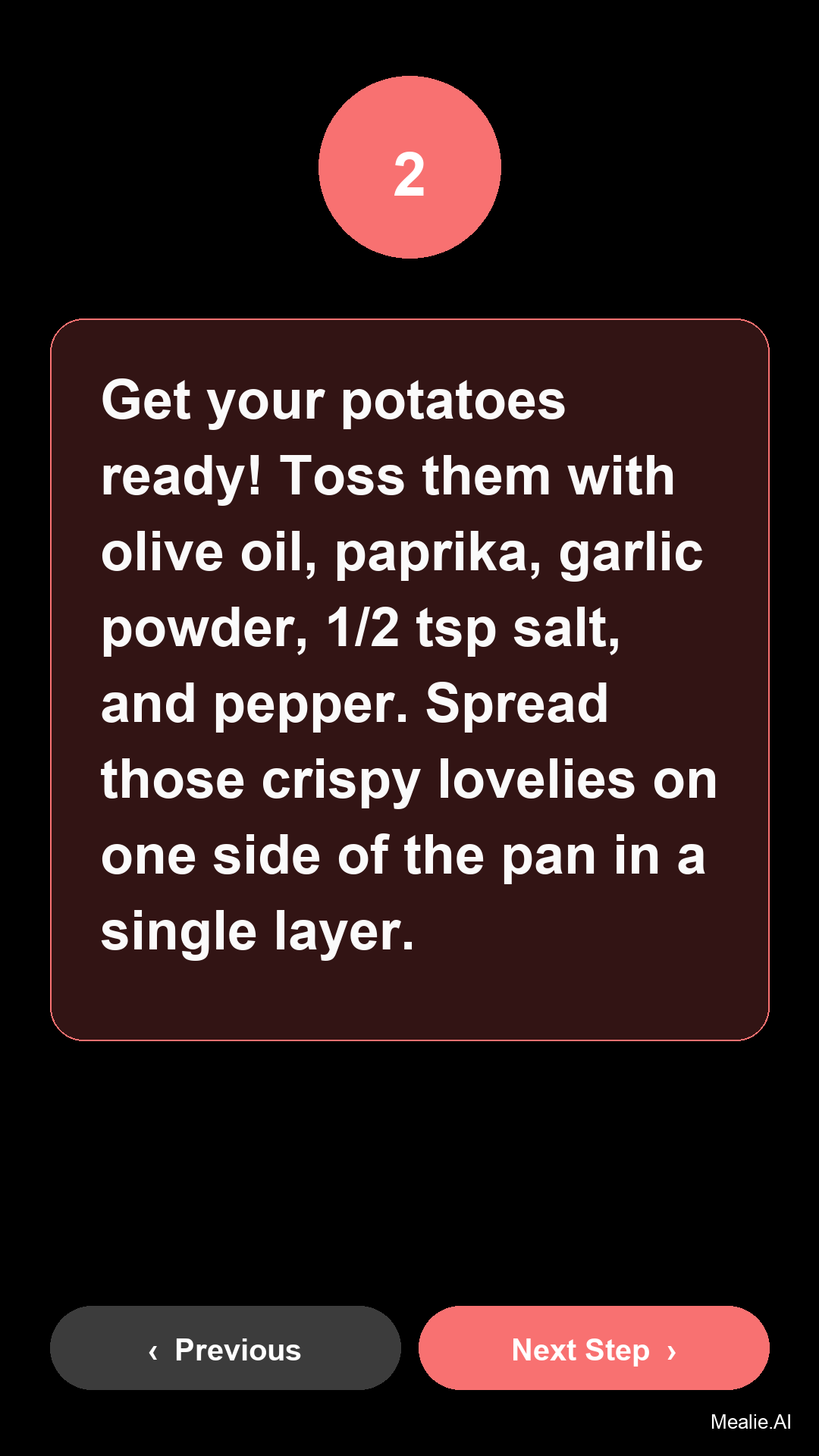Go back to the Previous step
This screenshot has height=1456, width=819.
coord(225,1348)
